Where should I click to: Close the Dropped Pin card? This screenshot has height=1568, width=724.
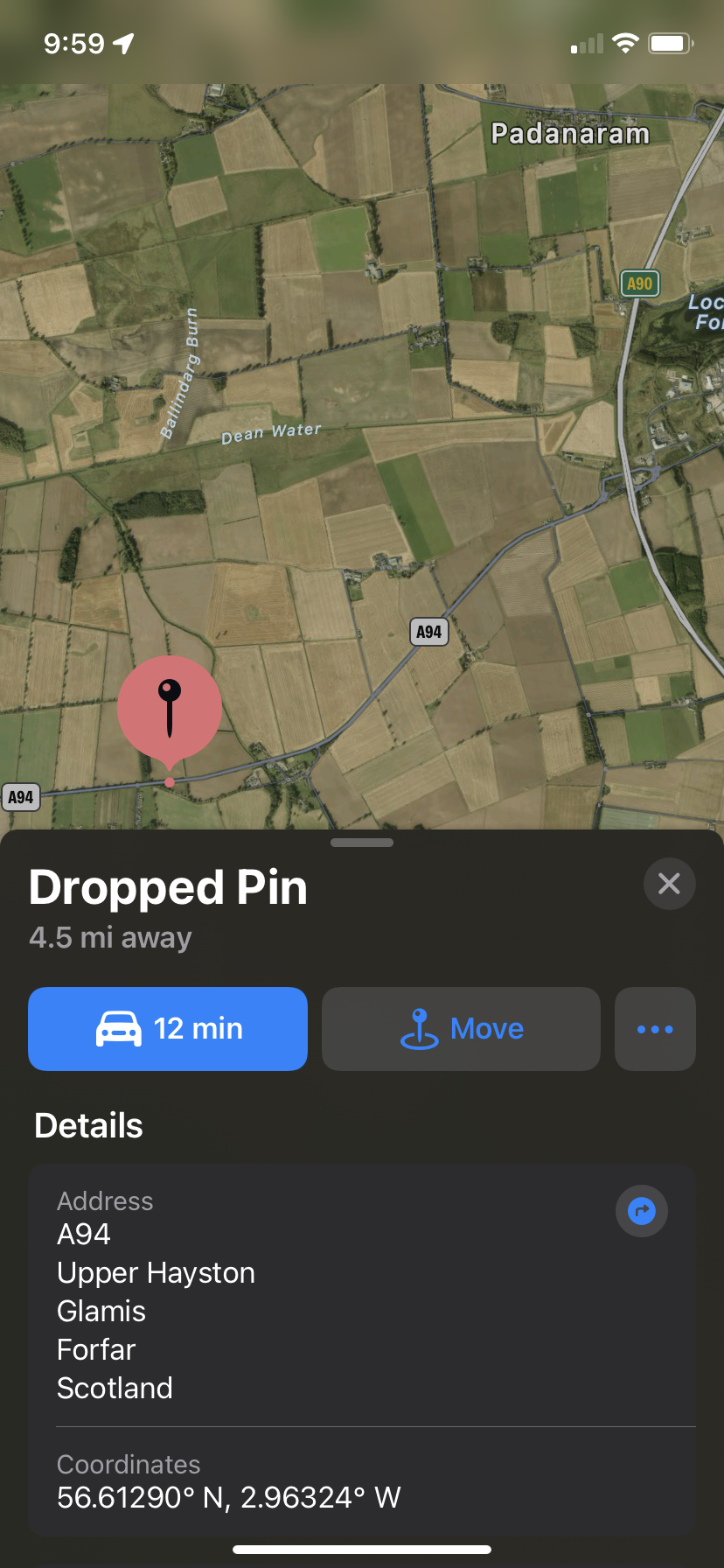(669, 884)
